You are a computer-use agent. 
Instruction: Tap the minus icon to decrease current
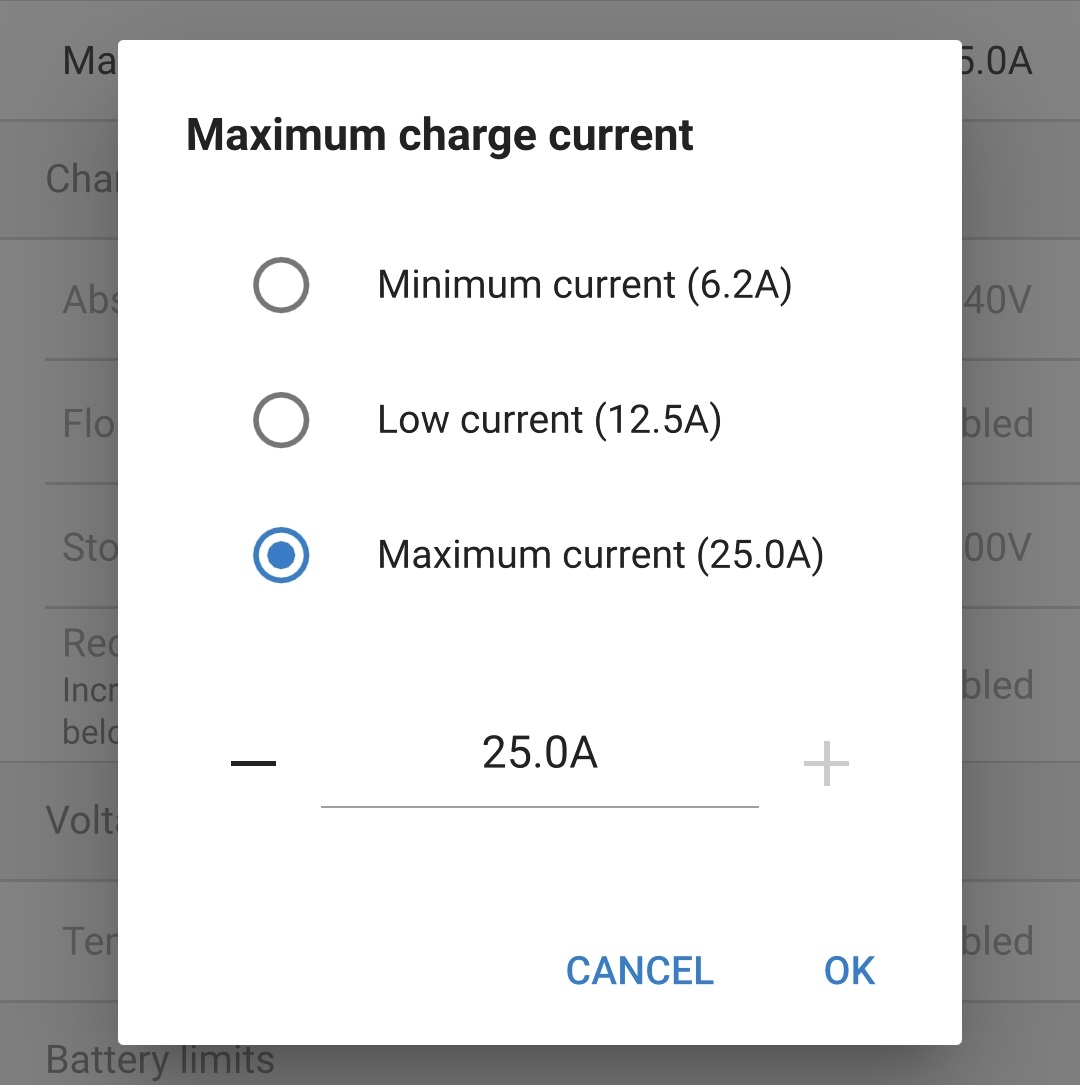pyautogui.click(x=253, y=762)
